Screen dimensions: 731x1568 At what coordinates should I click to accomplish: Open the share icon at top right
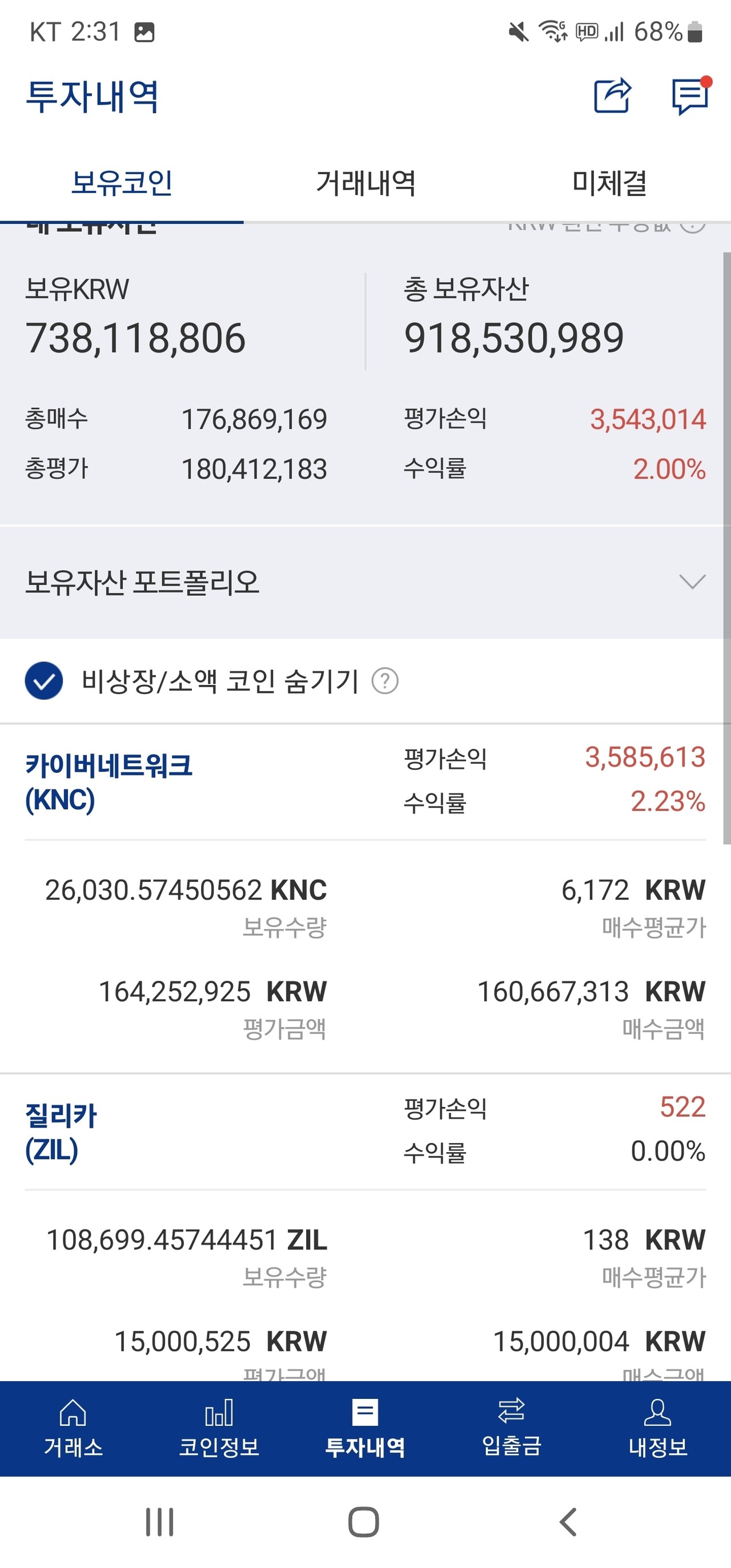pyautogui.click(x=612, y=97)
